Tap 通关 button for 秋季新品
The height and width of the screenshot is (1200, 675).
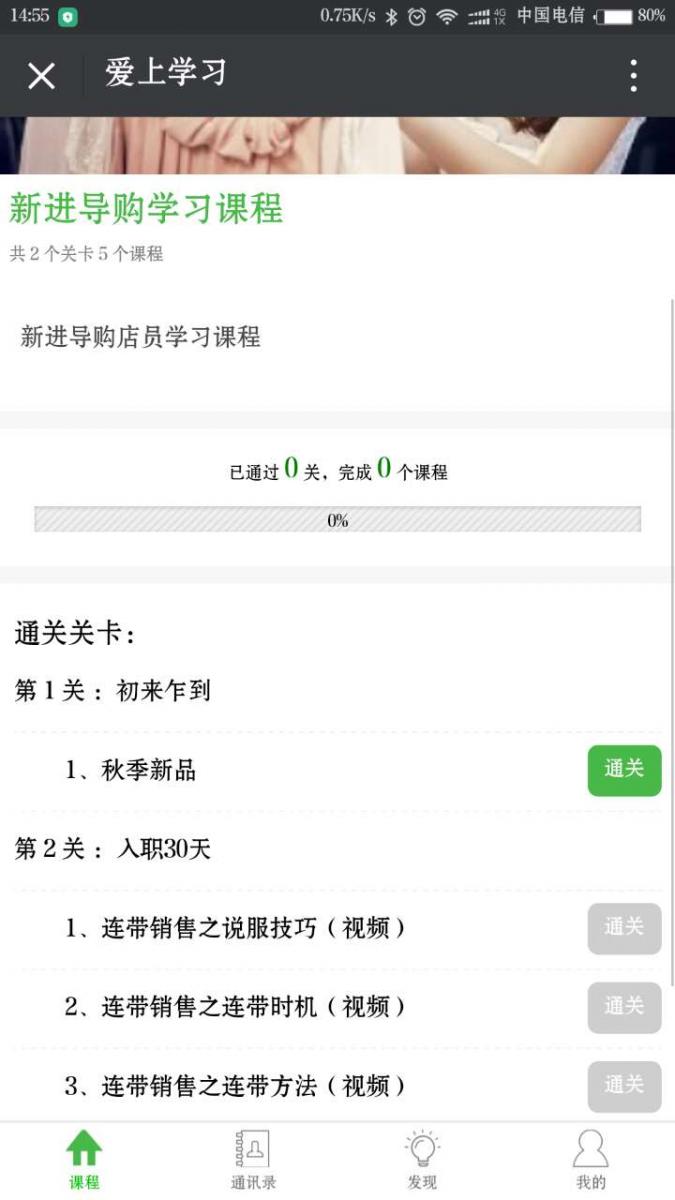coord(624,770)
